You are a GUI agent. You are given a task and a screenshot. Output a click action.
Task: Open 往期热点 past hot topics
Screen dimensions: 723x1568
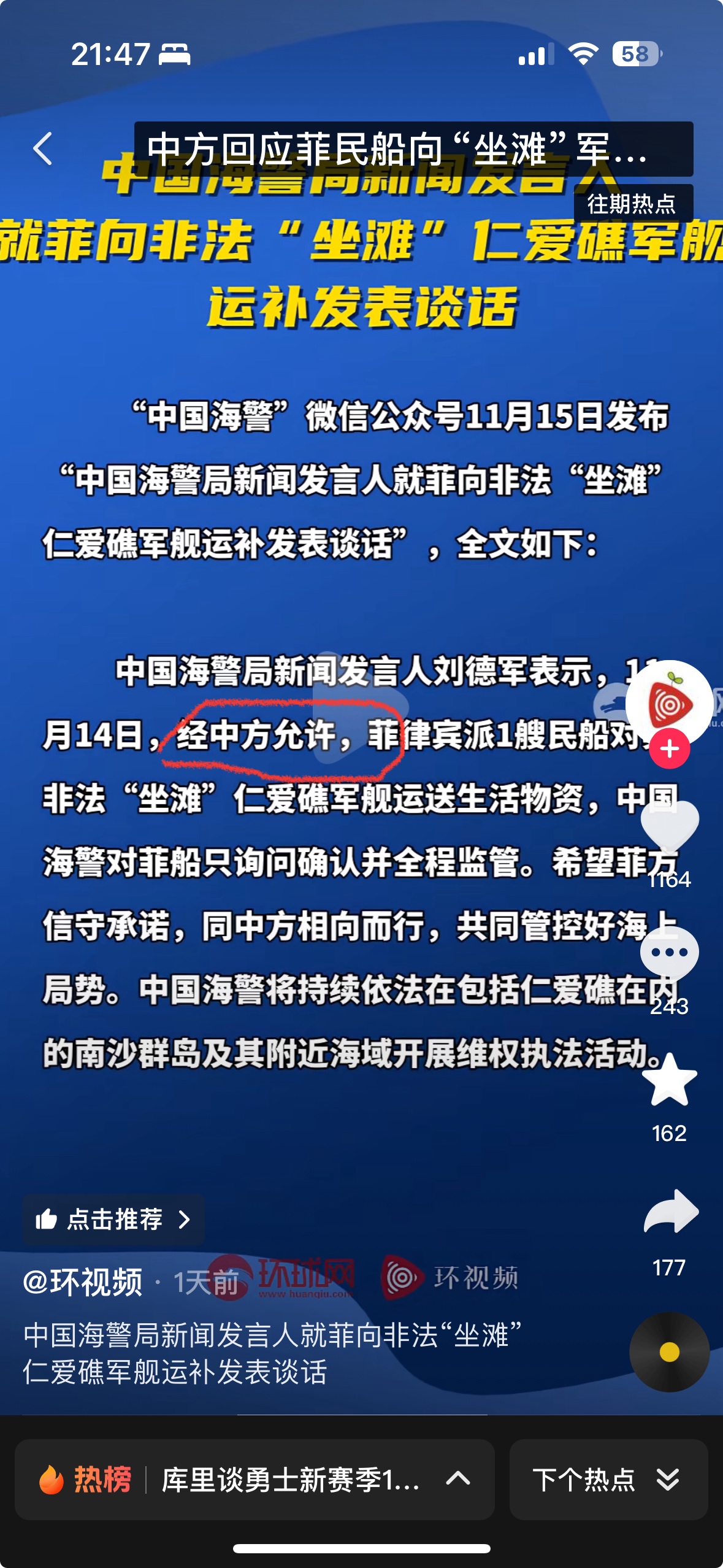pyautogui.click(x=632, y=204)
